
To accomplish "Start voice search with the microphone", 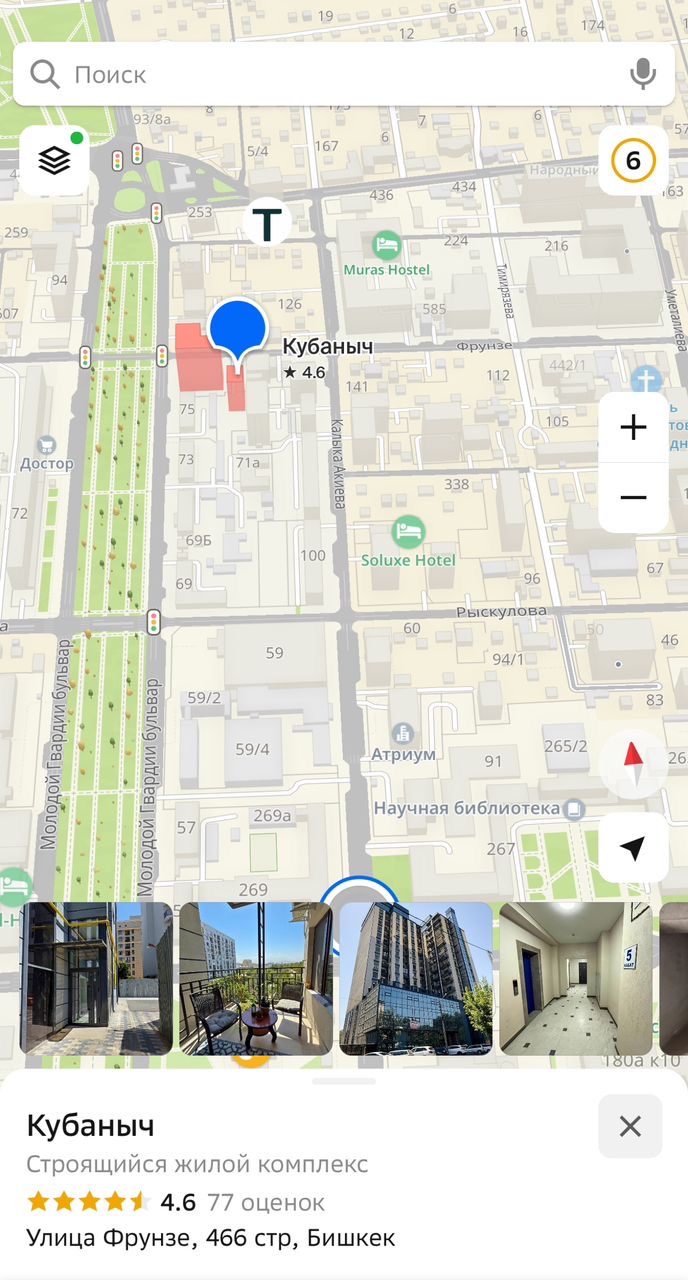I will [x=643, y=74].
